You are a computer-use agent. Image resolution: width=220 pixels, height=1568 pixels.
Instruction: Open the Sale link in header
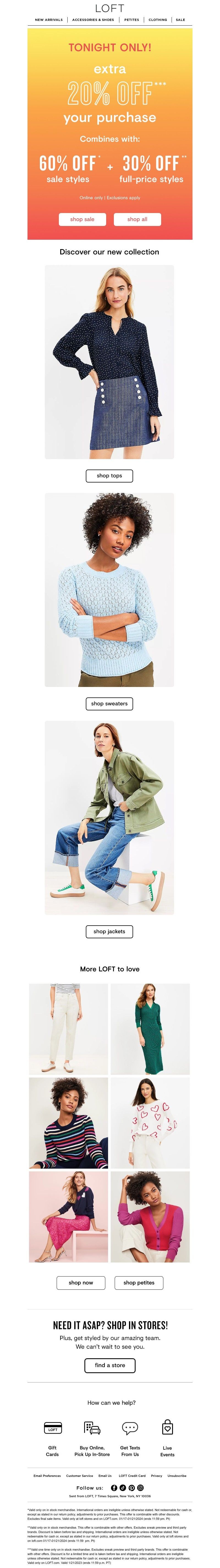coord(180,20)
